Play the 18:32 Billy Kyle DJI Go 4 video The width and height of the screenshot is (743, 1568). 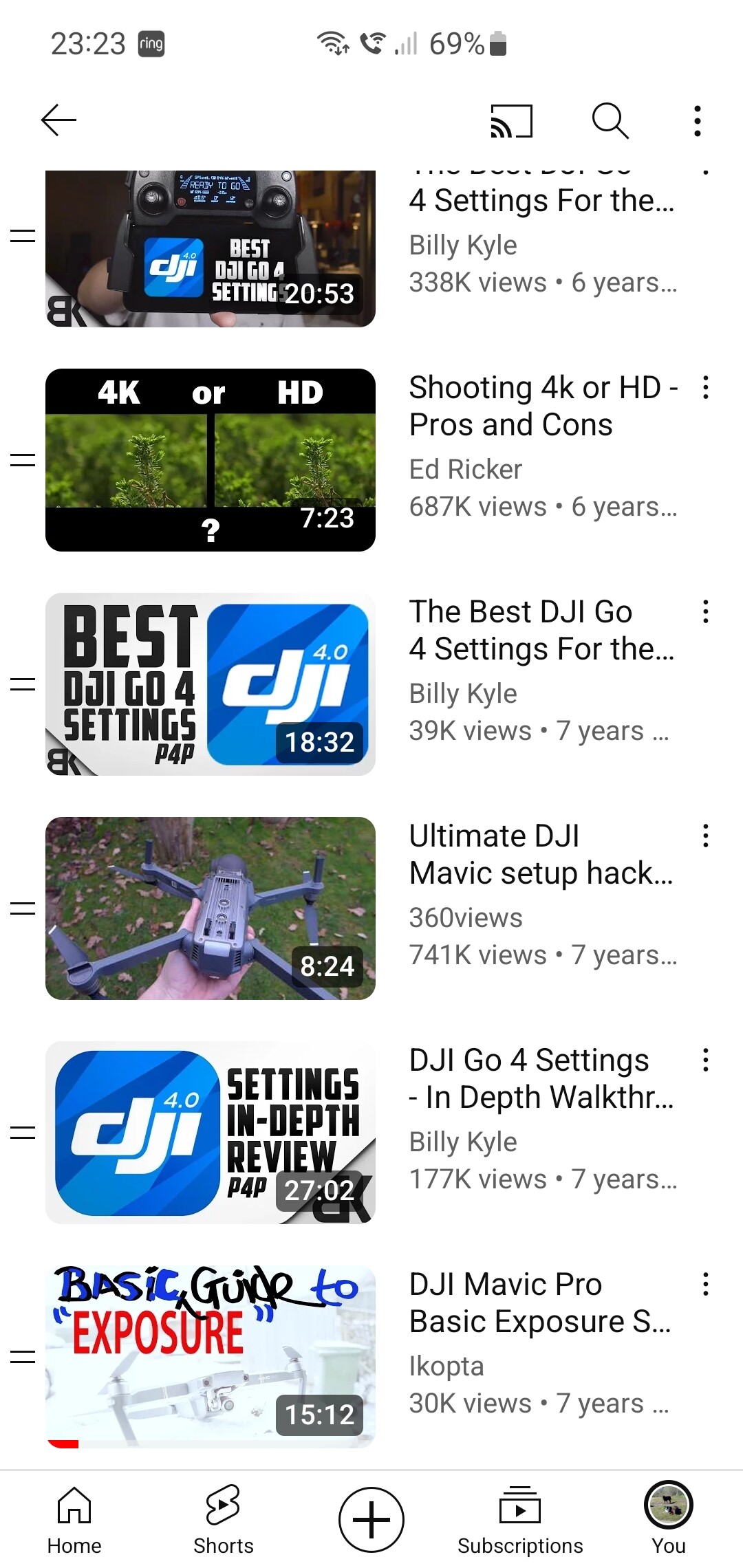click(211, 684)
